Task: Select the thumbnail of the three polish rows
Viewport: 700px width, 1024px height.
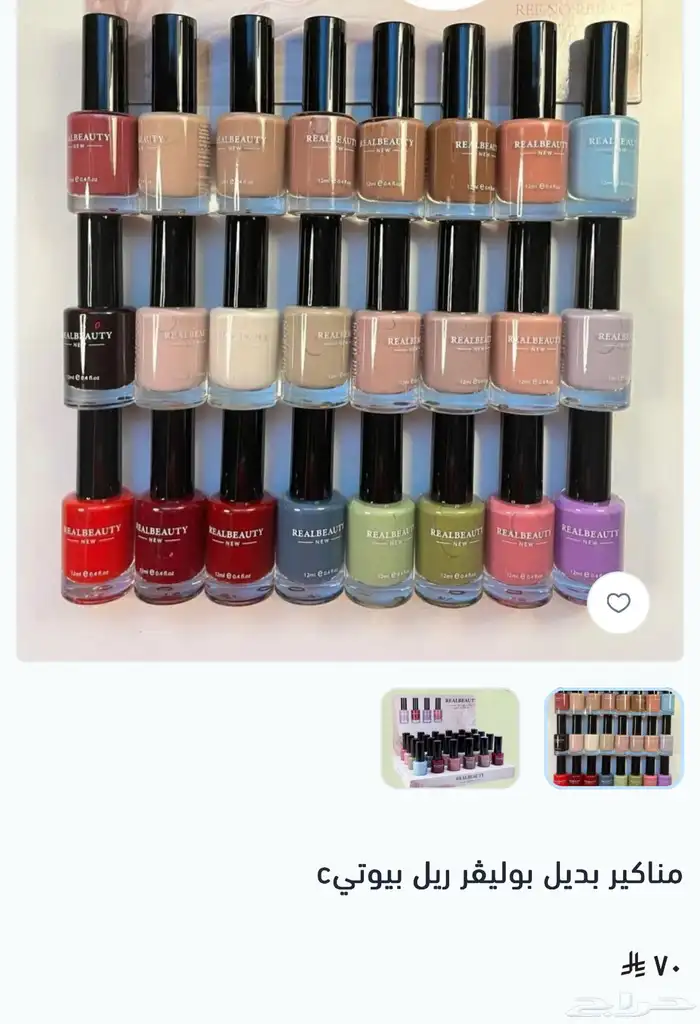Action: click(x=613, y=738)
